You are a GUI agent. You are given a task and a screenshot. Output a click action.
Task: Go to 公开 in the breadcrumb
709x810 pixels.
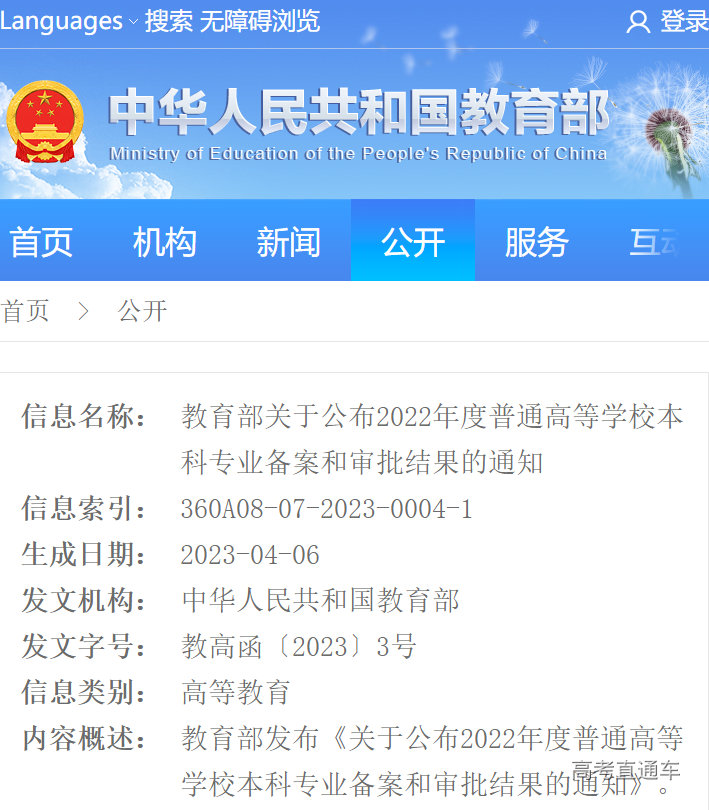point(142,311)
